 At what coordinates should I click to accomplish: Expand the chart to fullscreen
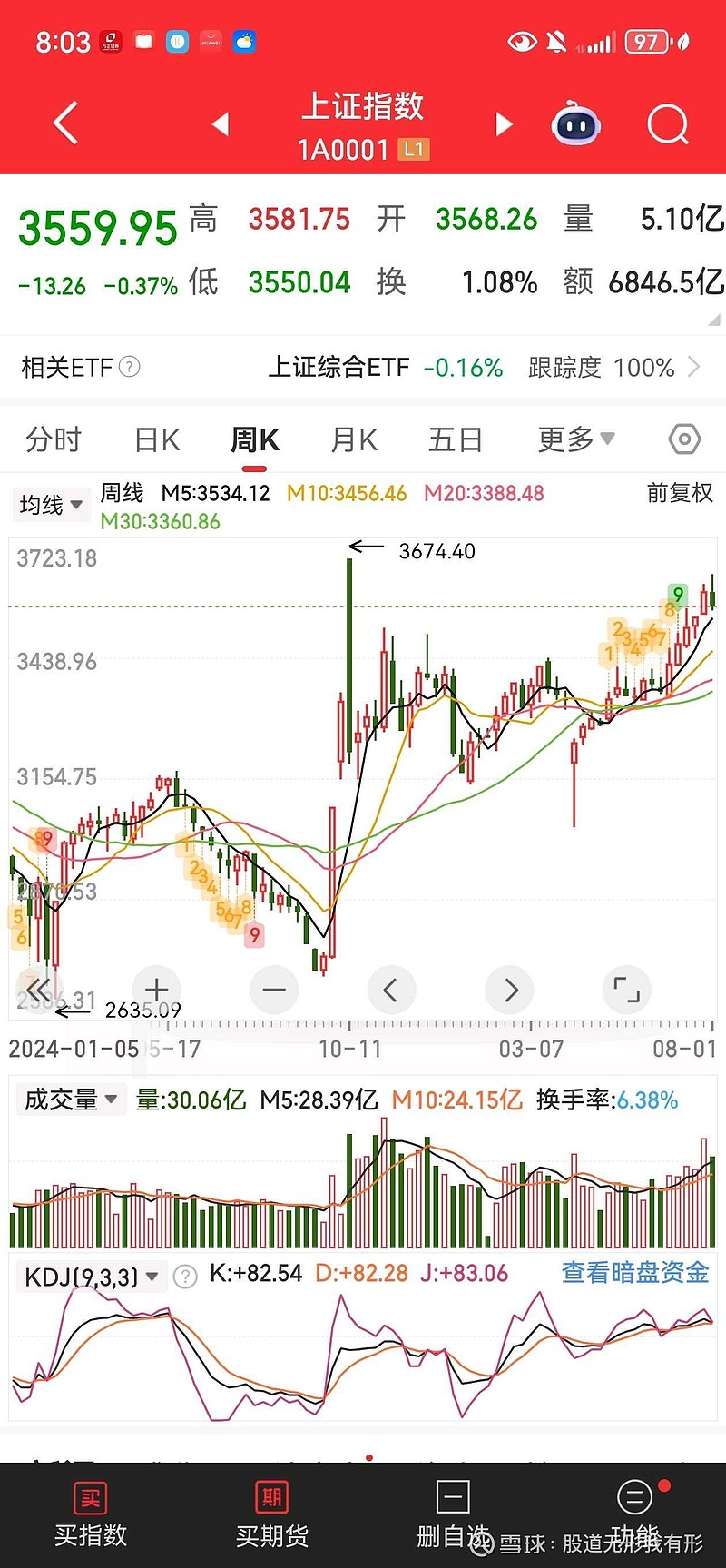626,990
